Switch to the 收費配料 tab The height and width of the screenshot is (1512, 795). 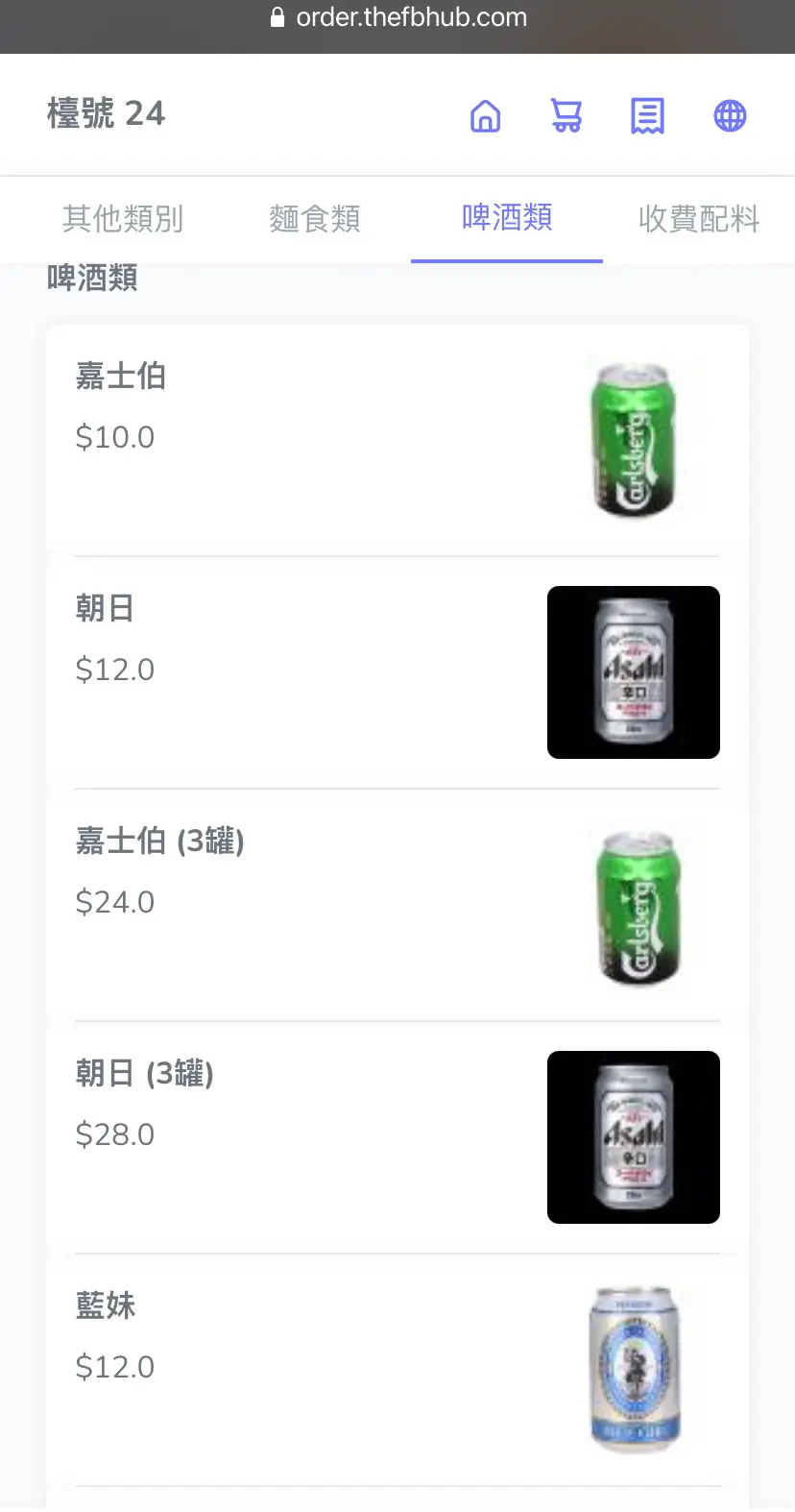click(699, 219)
